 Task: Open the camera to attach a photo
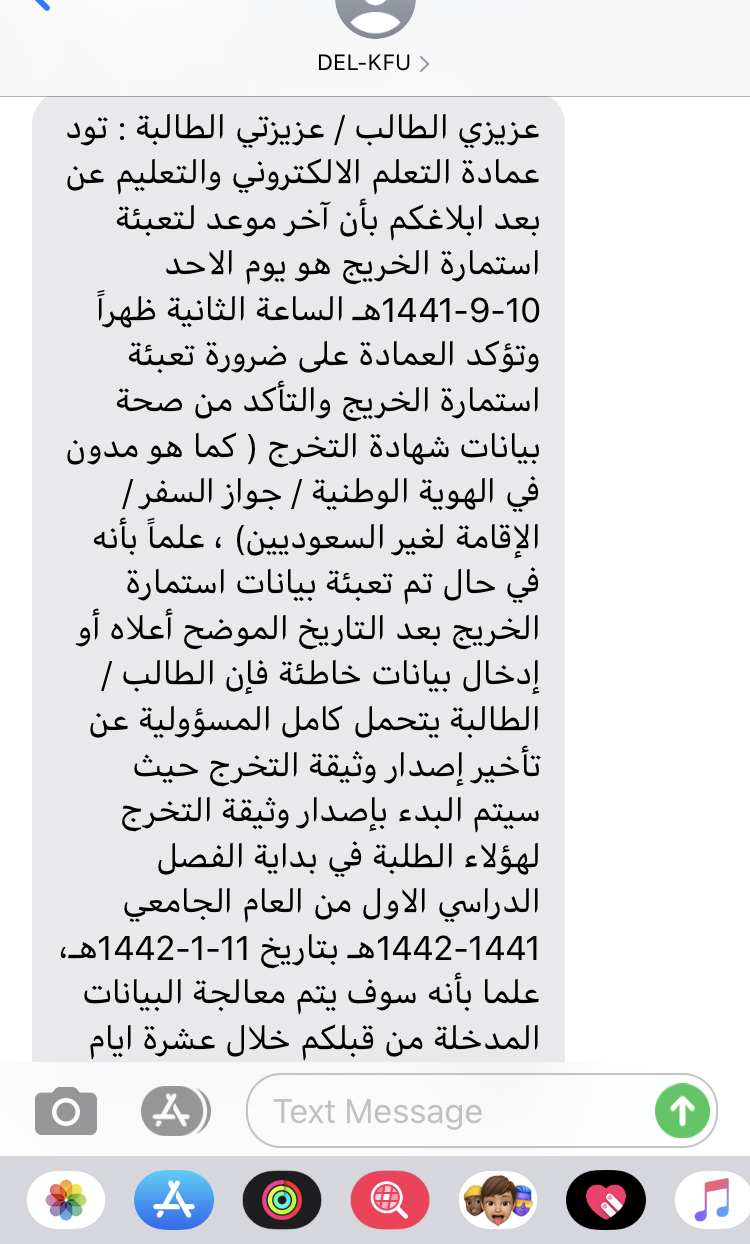click(x=66, y=1111)
